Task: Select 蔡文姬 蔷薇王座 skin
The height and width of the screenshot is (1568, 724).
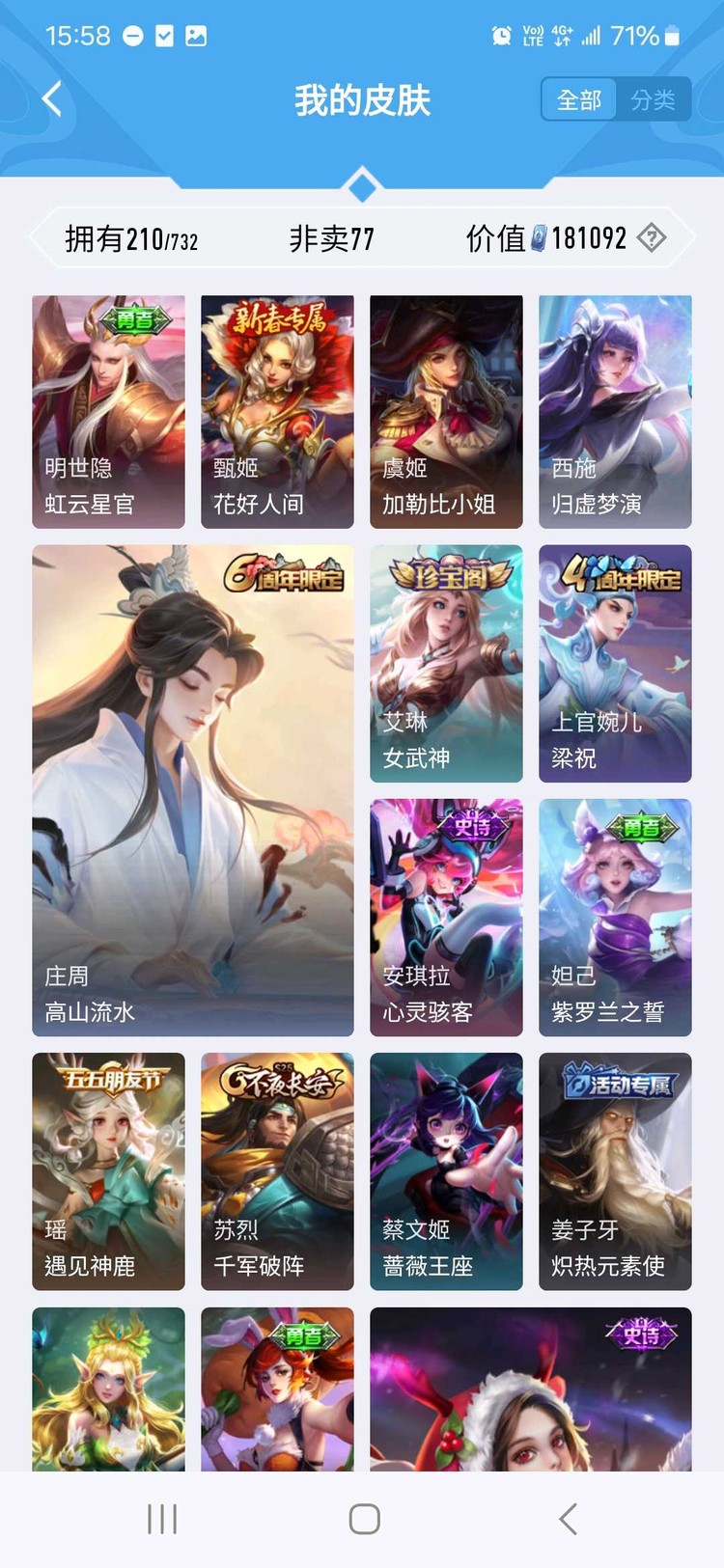Action: point(446,1170)
